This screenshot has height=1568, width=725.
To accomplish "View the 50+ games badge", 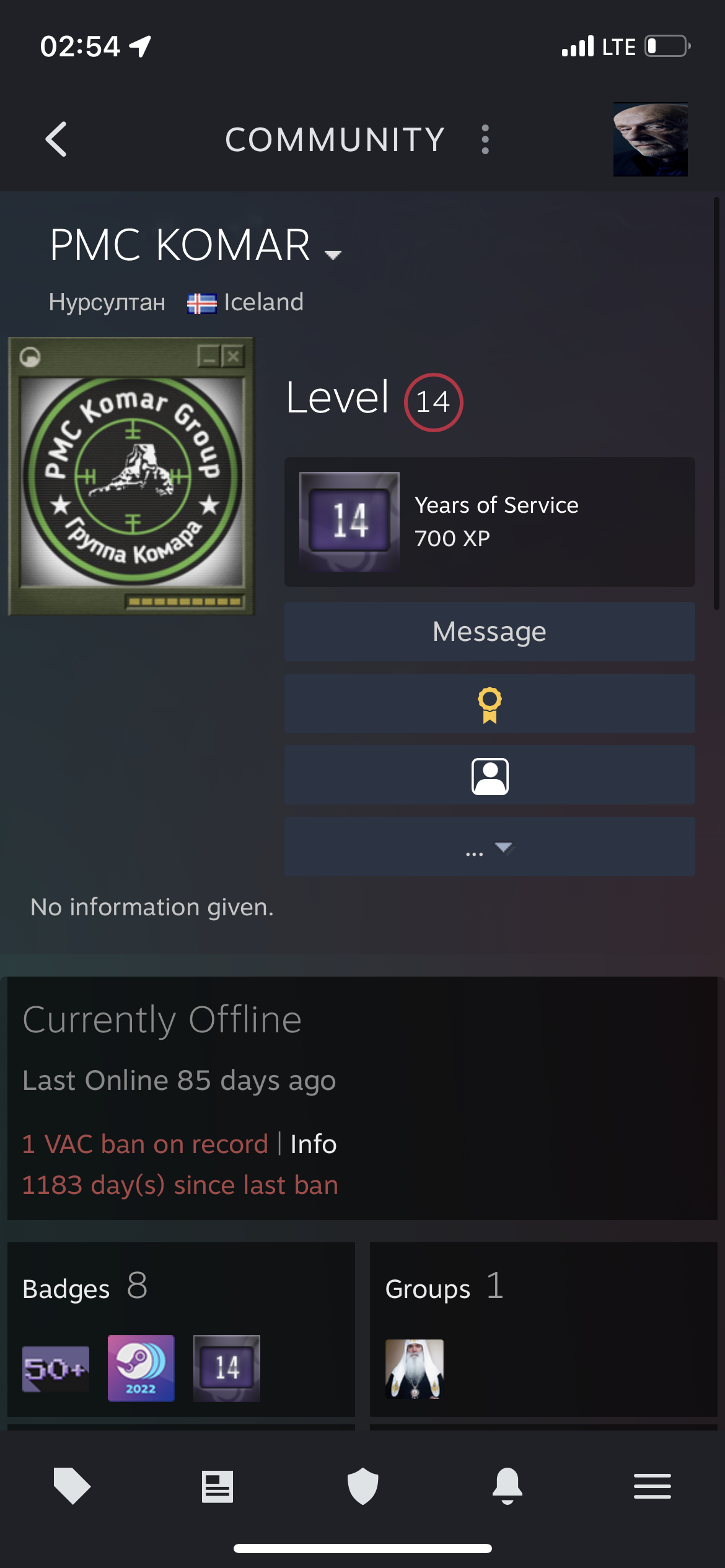I will (x=56, y=1369).
